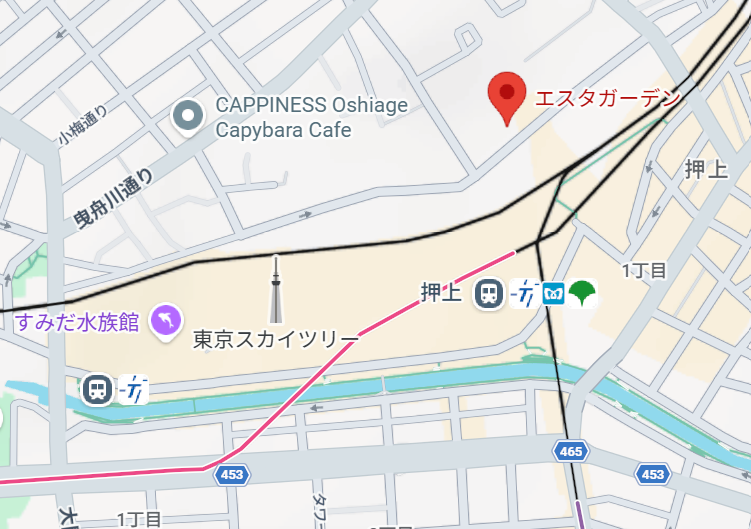Tap the 東京スカイツリー tower landmark
The height and width of the screenshot is (529, 751).
tap(276, 292)
